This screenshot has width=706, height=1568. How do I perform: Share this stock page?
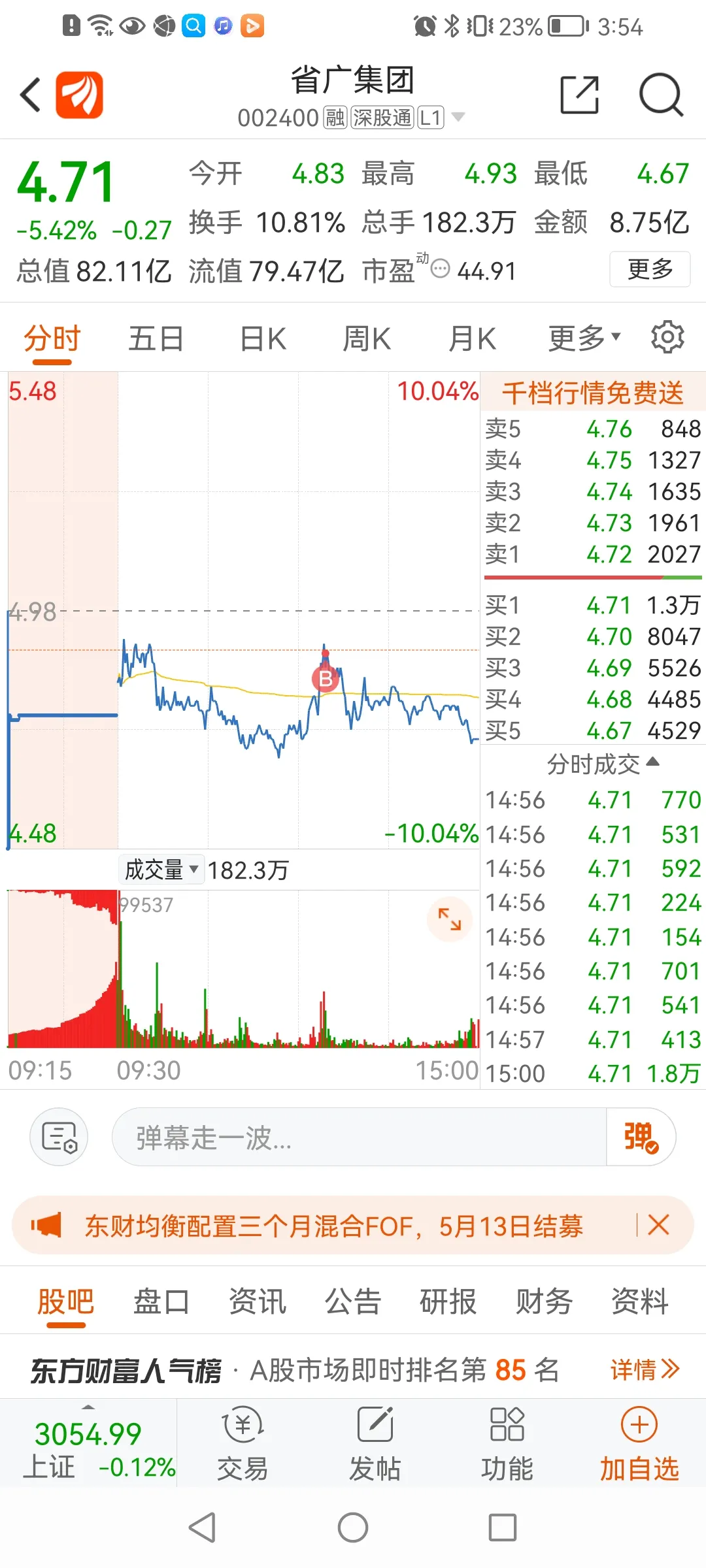(580, 95)
